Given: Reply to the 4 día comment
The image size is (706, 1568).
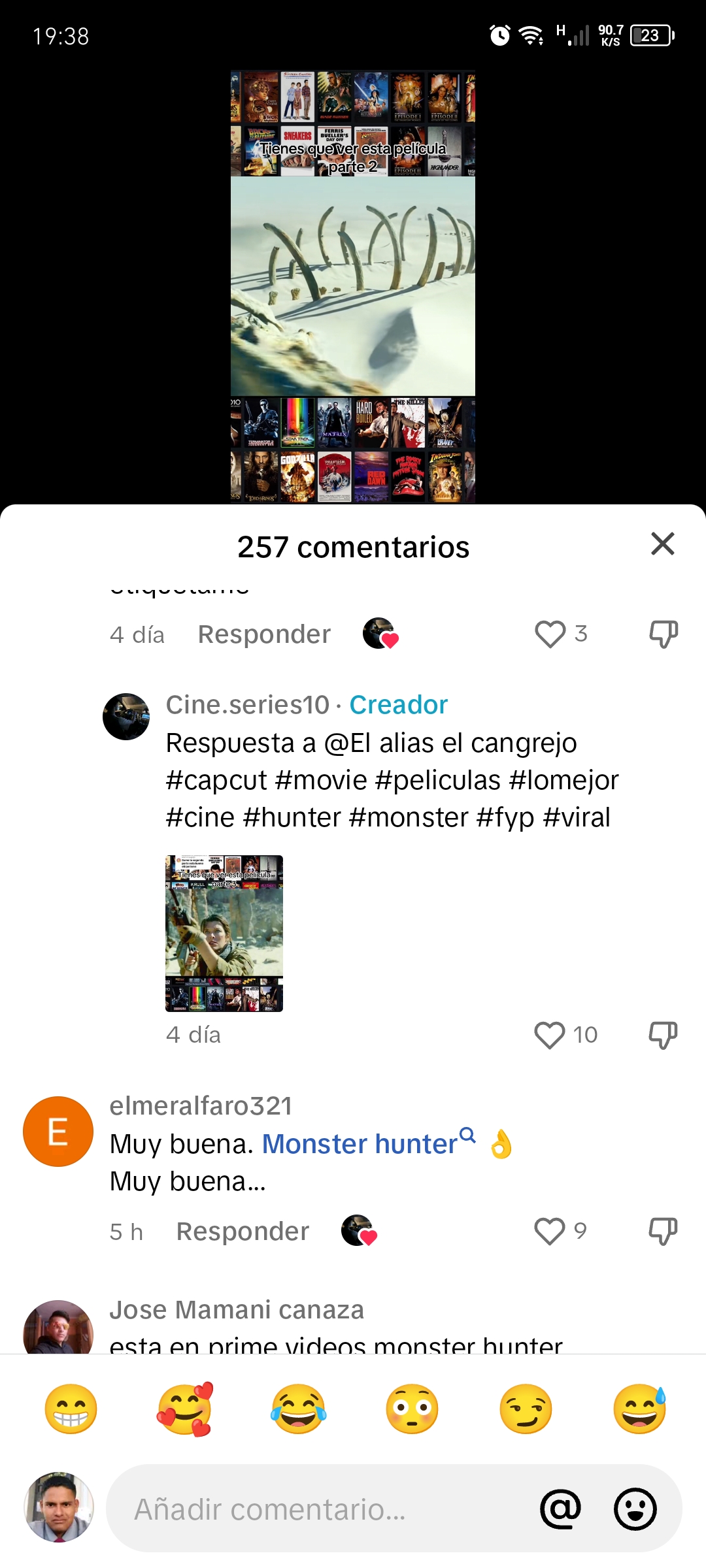Looking at the screenshot, I should (x=264, y=634).
